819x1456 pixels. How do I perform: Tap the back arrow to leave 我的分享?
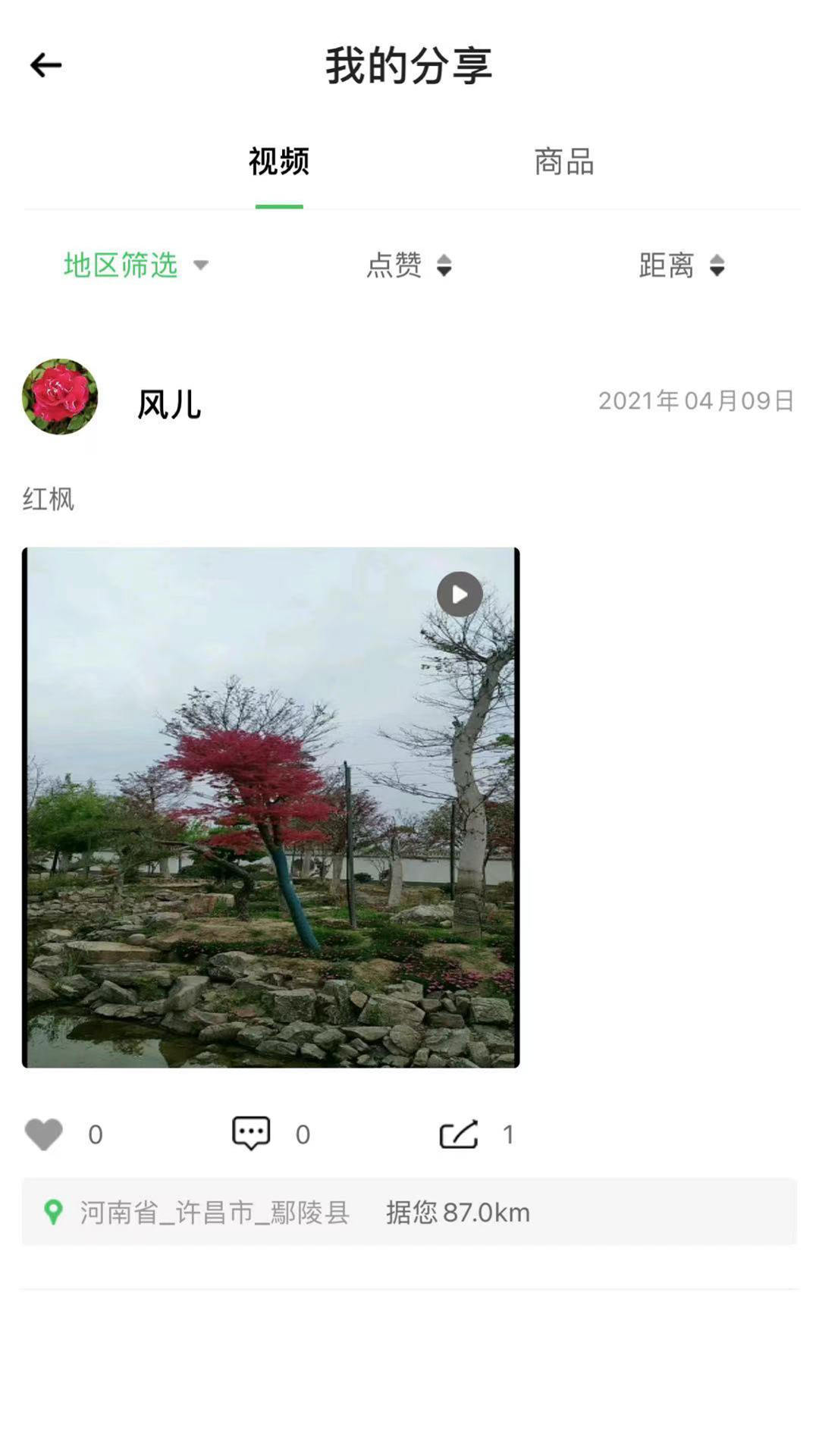45,65
